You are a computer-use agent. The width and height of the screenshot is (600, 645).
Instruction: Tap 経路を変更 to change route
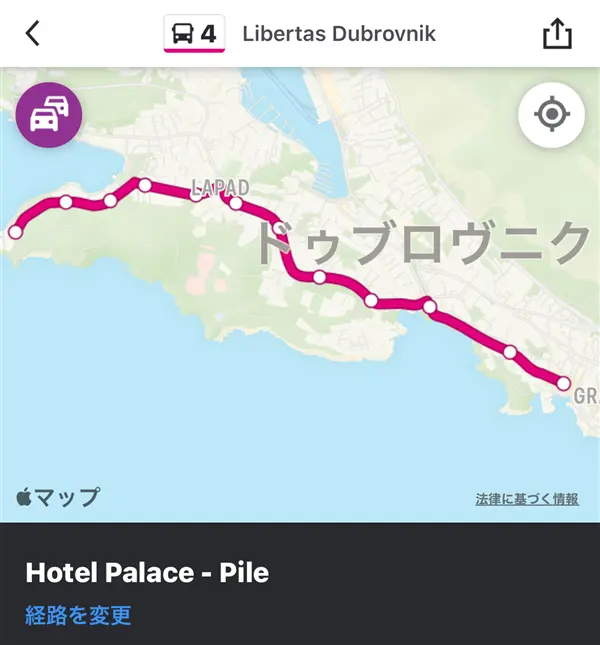pos(78,615)
